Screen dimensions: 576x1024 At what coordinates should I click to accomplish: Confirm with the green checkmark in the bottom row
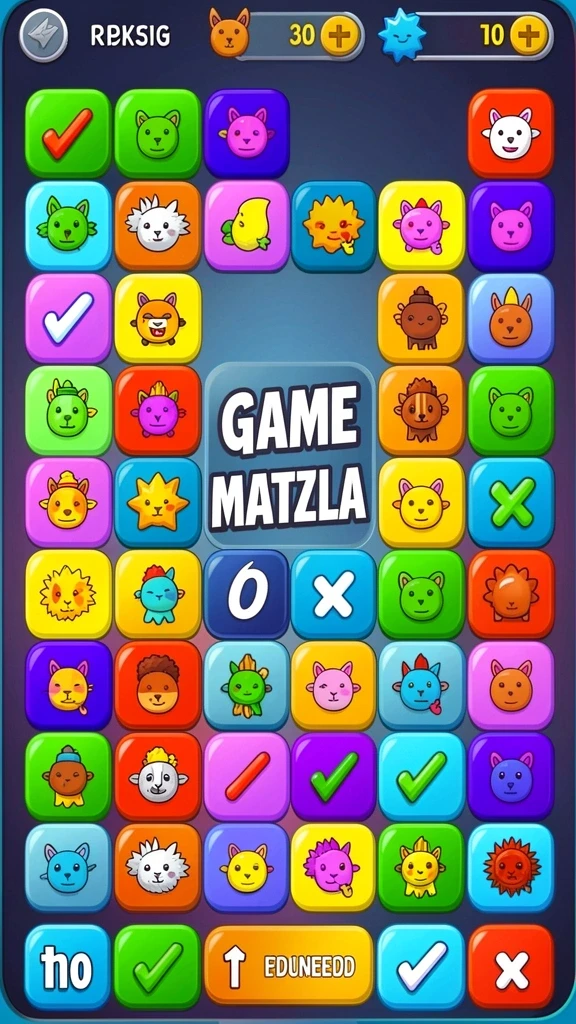(158, 967)
